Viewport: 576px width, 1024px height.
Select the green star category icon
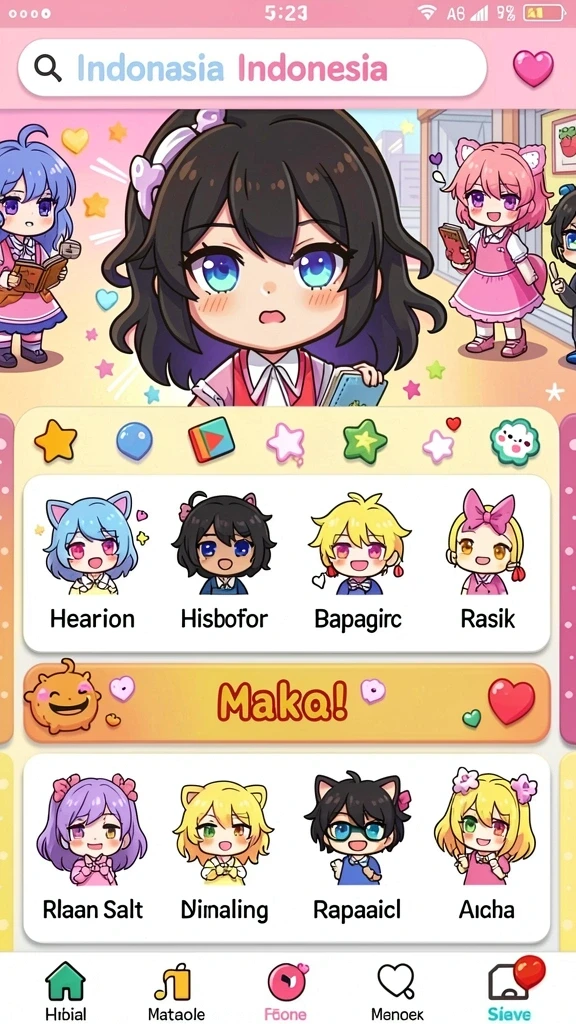pos(366,441)
